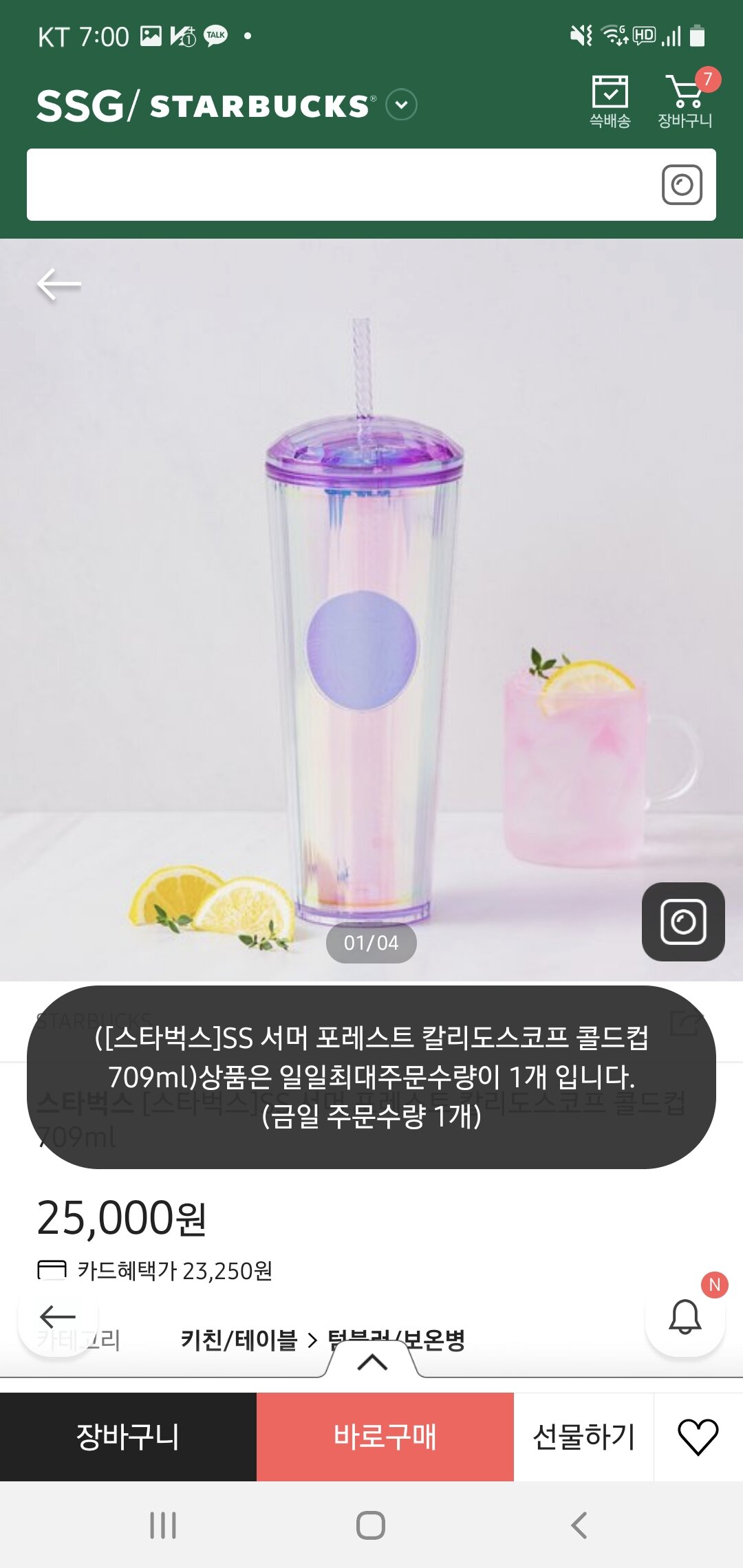The image size is (743, 1568).
Task: Open the product photo of the cold cup
Action: [x=365, y=619]
